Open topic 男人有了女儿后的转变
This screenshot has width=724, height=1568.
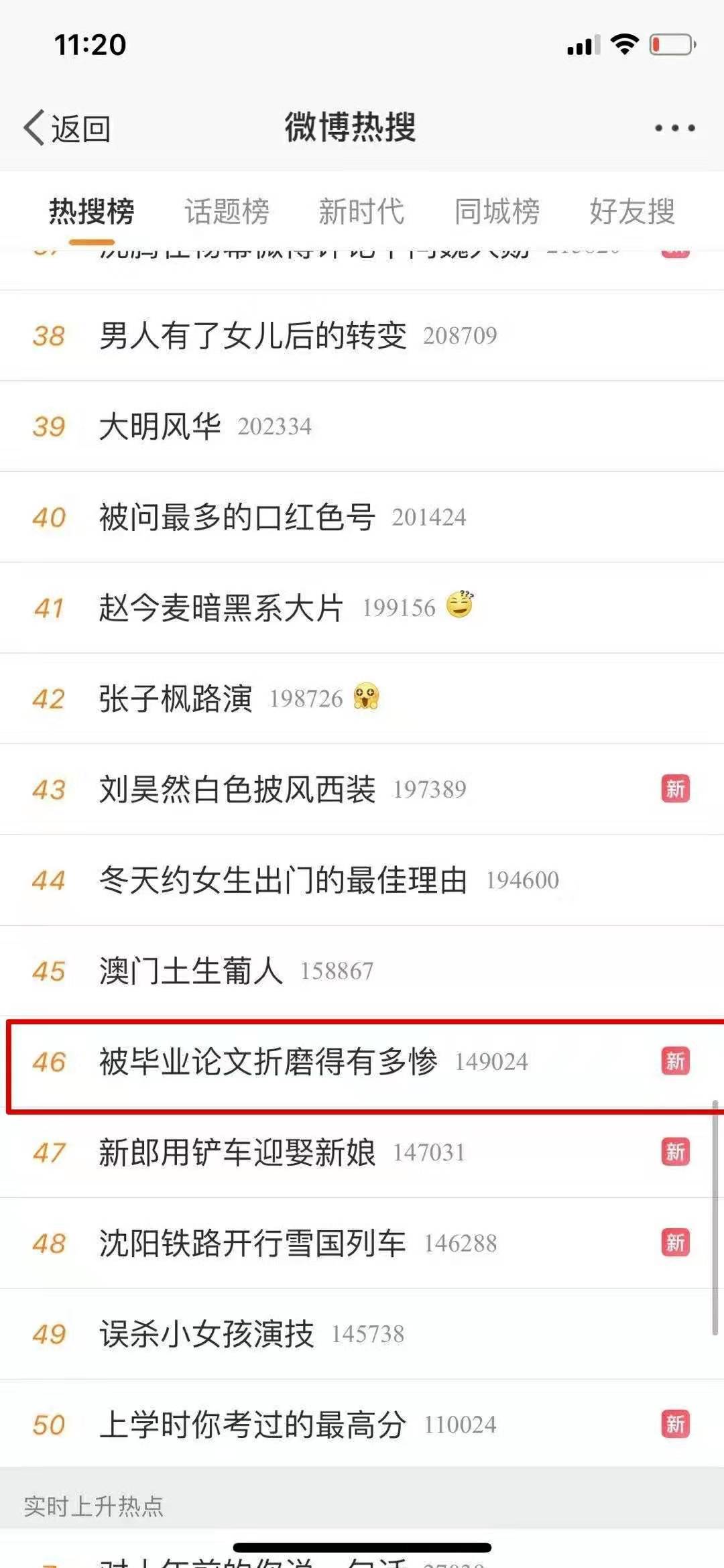[x=253, y=335]
